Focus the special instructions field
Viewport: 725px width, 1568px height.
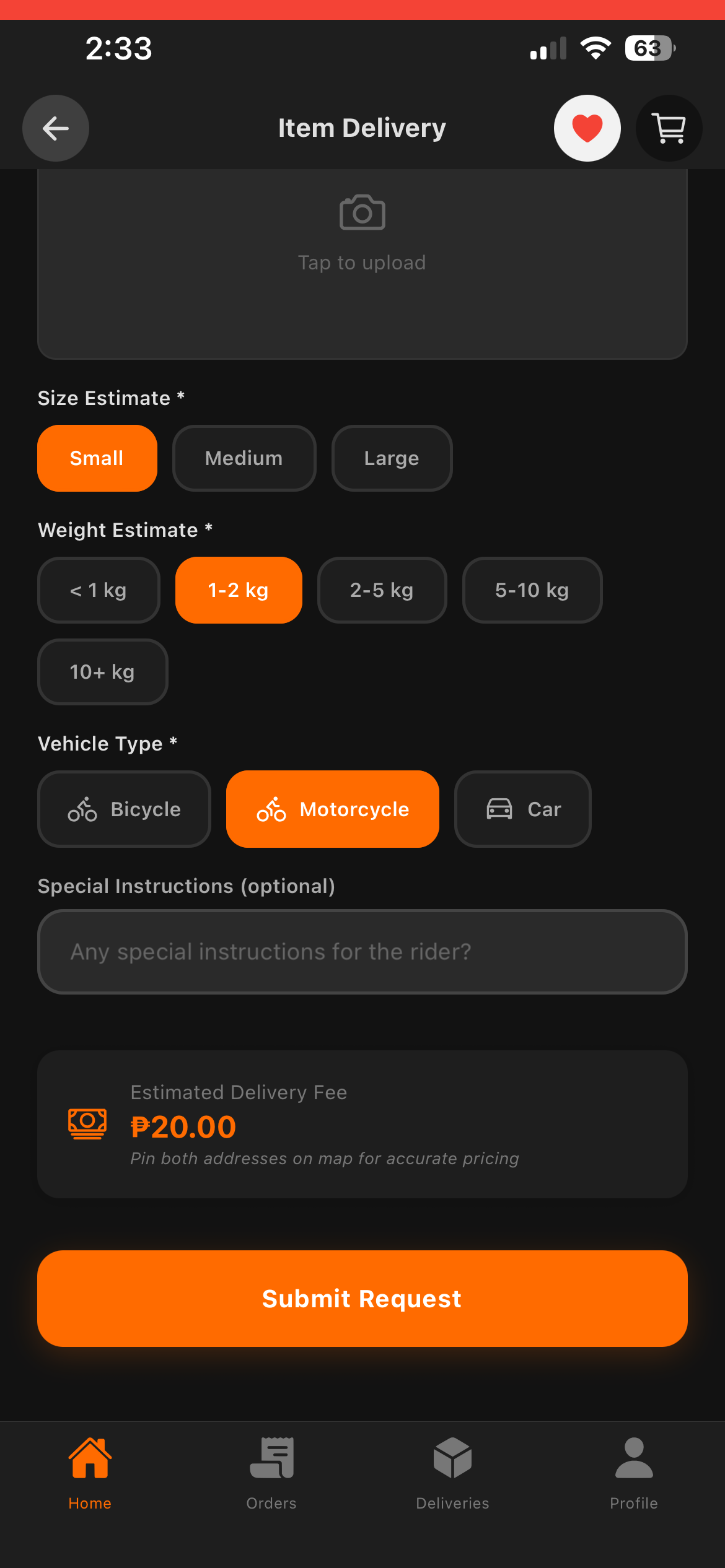pyautogui.click(x=362, y=952)
